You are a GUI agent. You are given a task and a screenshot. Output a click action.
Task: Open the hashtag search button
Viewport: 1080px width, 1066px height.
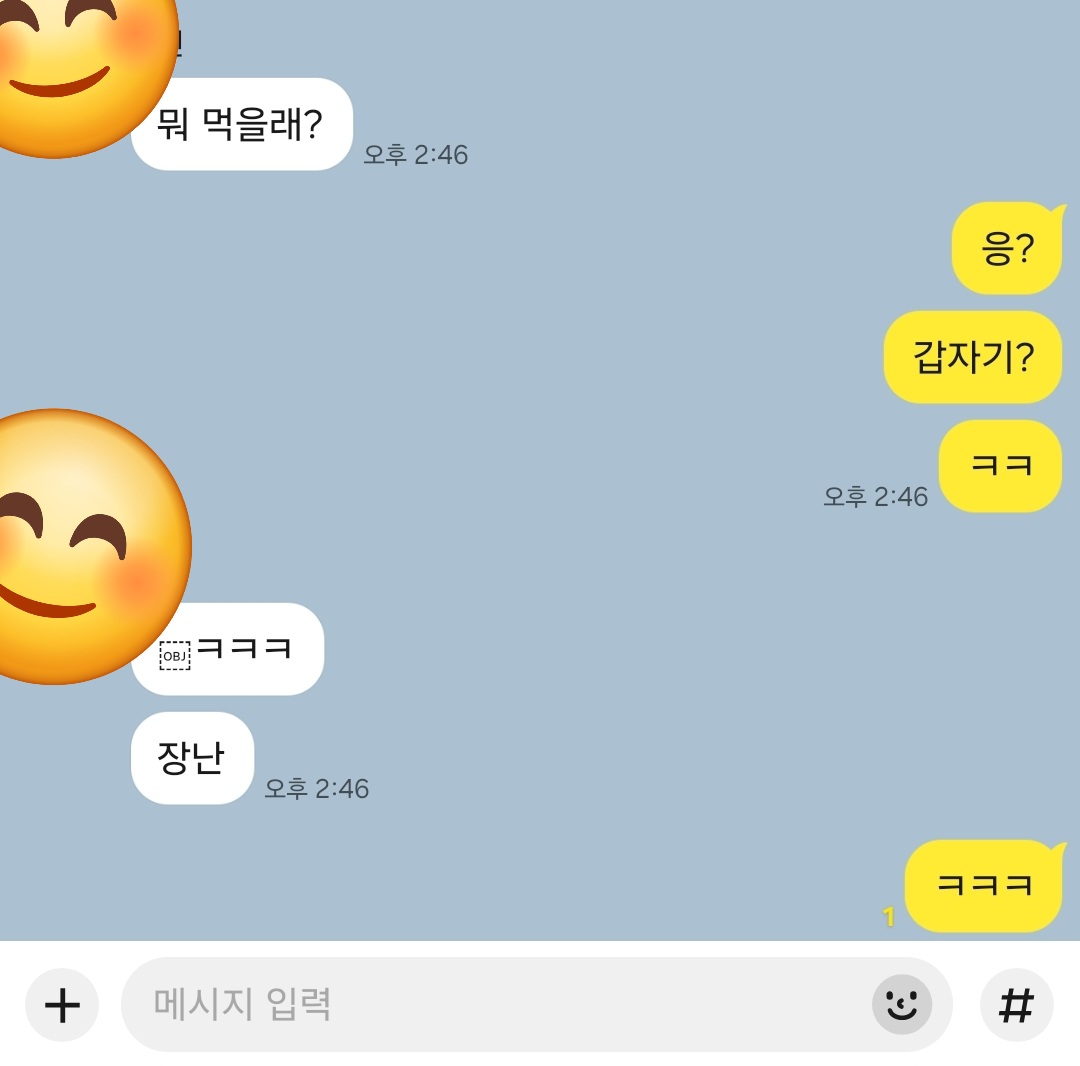pyautogui.click(x=1016, y=1005)
